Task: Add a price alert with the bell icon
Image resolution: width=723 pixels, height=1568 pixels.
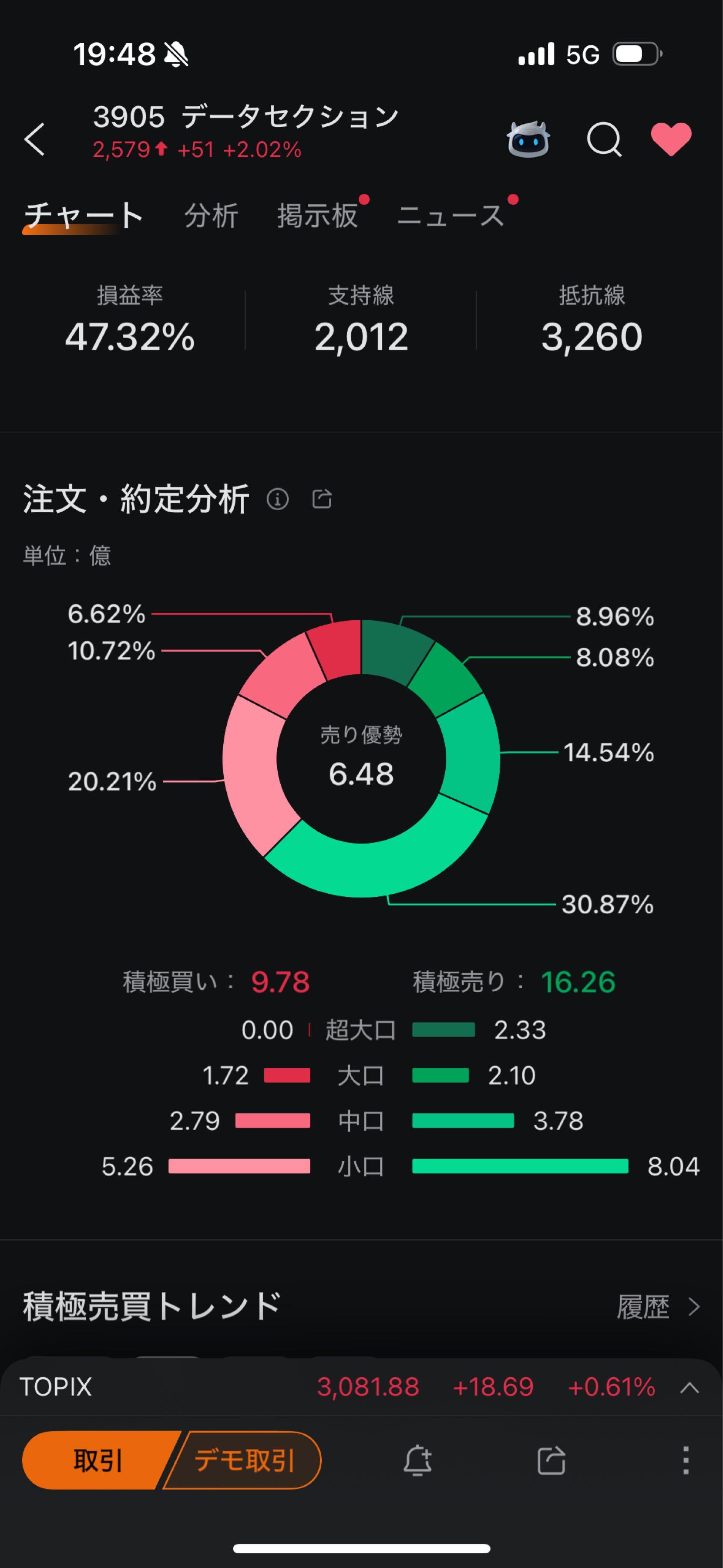Action: 418,1460
